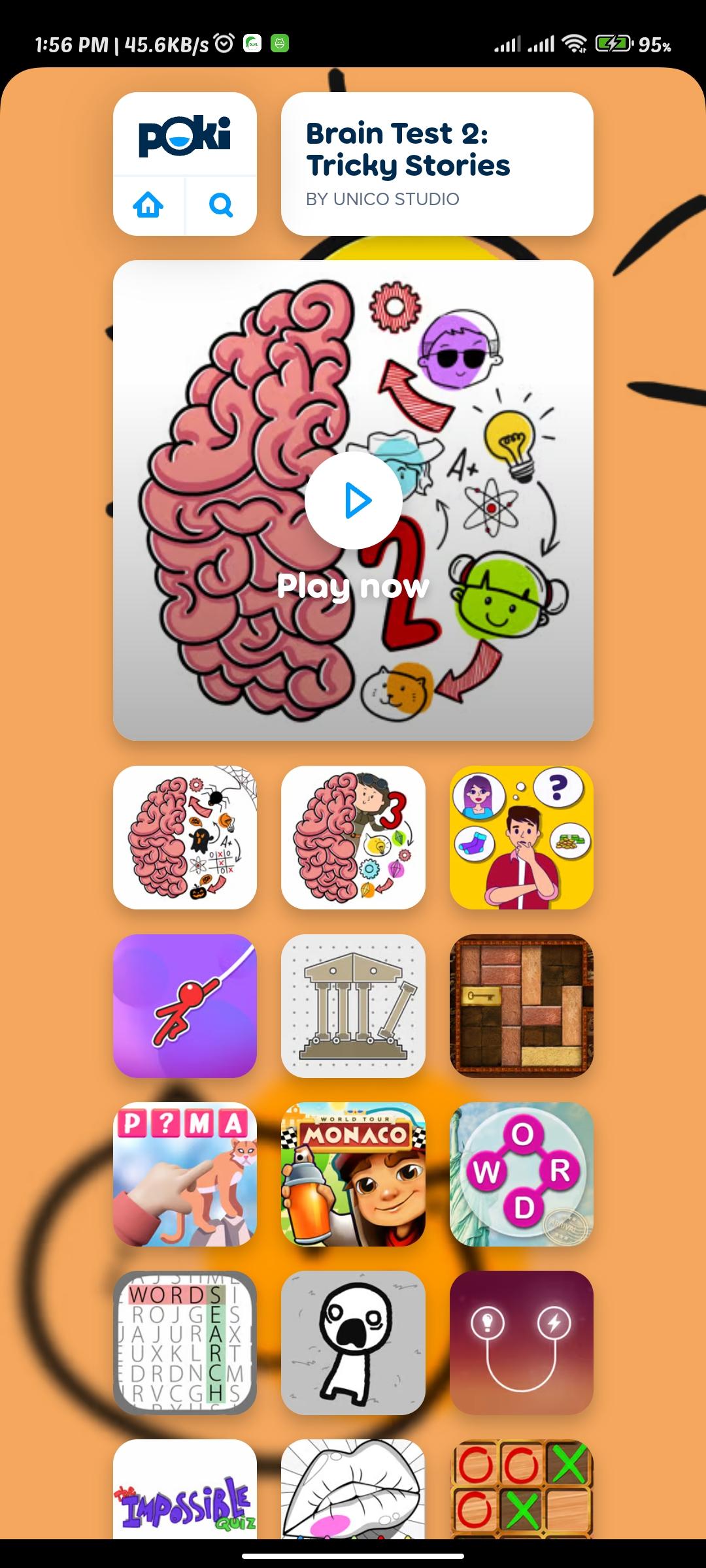Open the Halloween brain game with the spider

click(x=185, y=838)
